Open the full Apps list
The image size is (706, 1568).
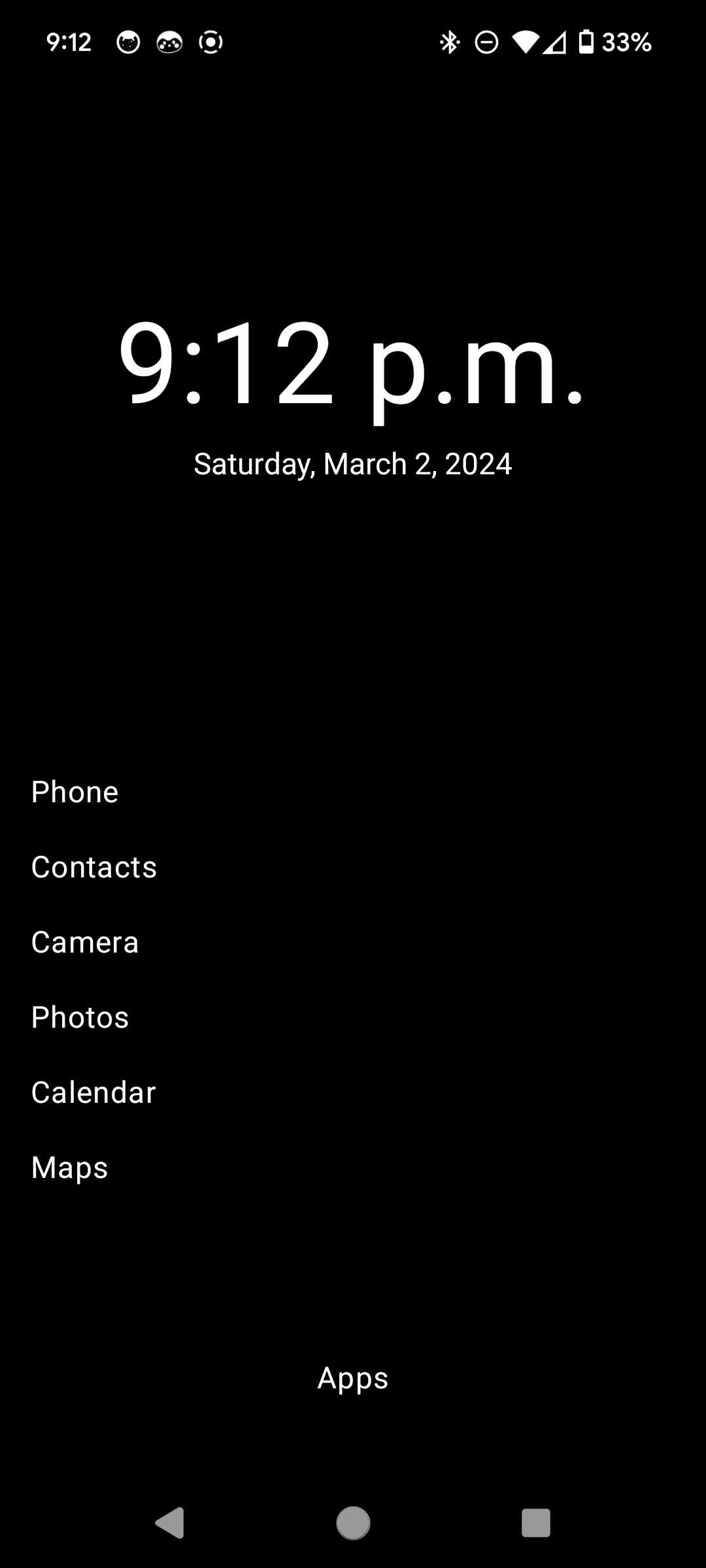pyautogui.click(x=352, y=1377)
